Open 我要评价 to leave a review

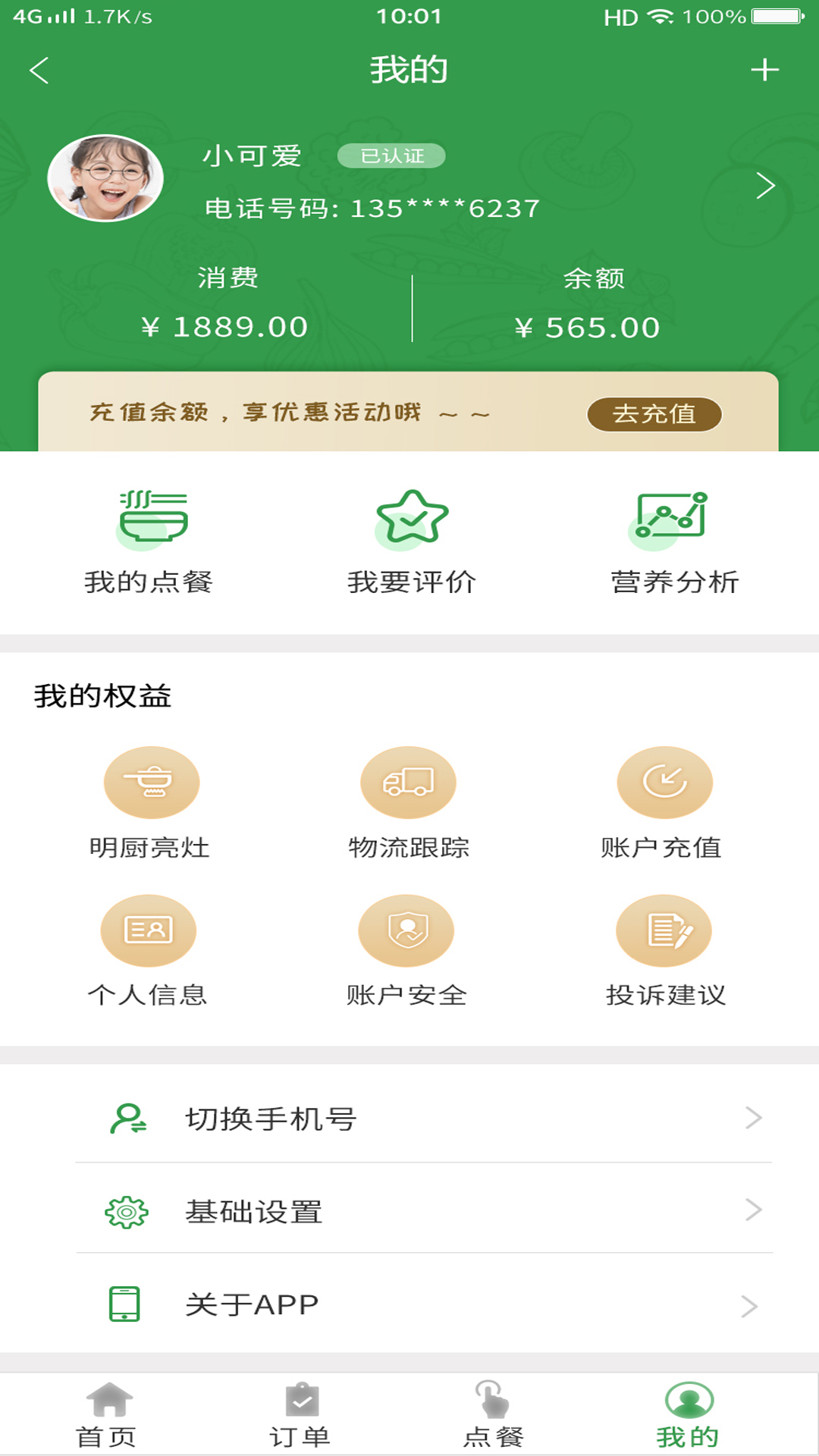[412, 541]
